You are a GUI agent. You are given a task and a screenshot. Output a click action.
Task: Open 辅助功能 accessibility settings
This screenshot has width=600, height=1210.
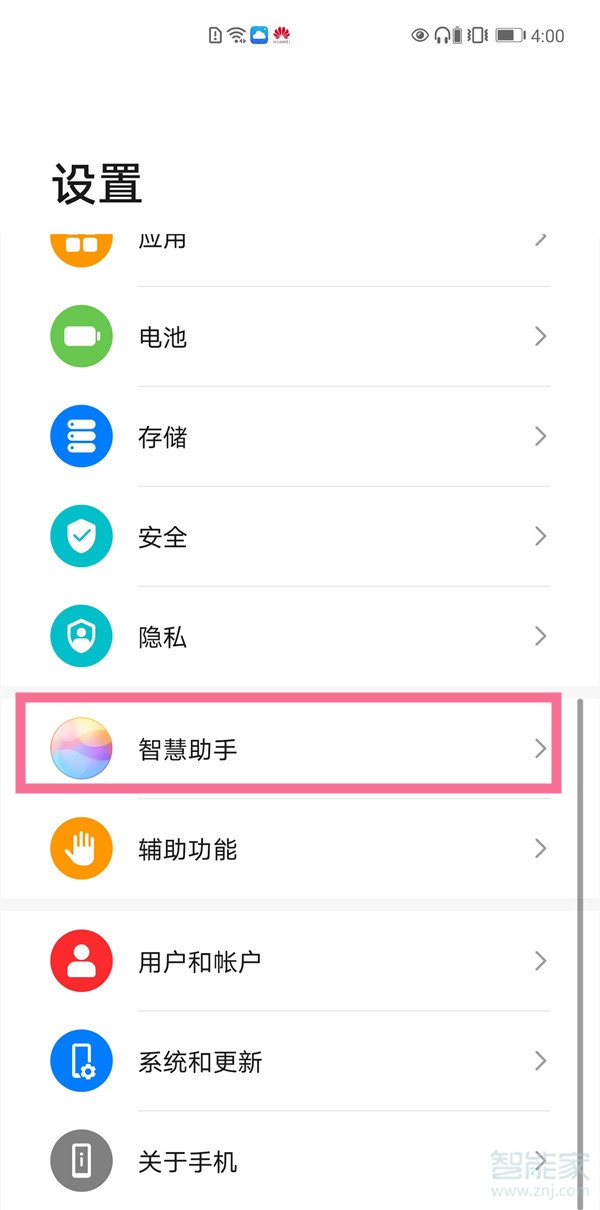pos(300,850)
